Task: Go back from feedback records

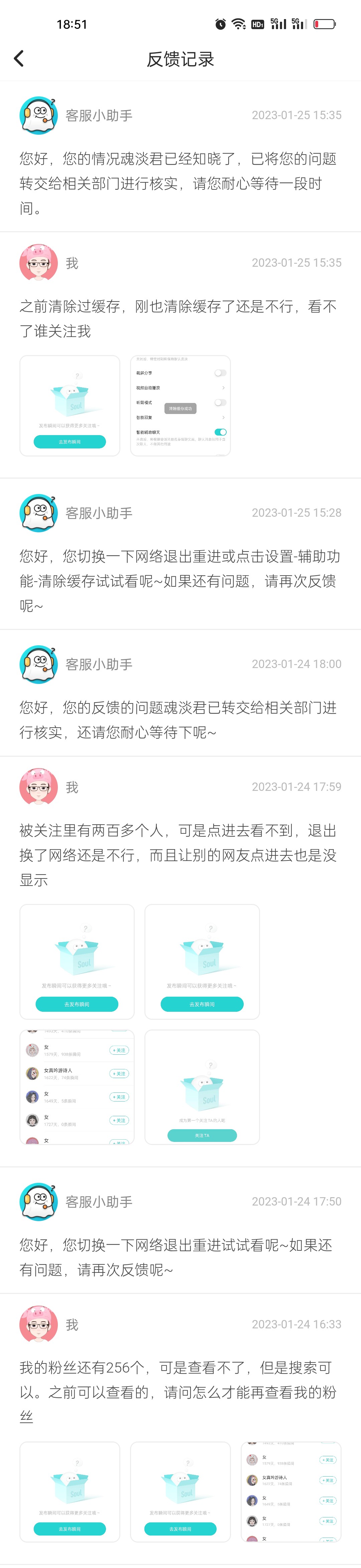Action: 19,59
